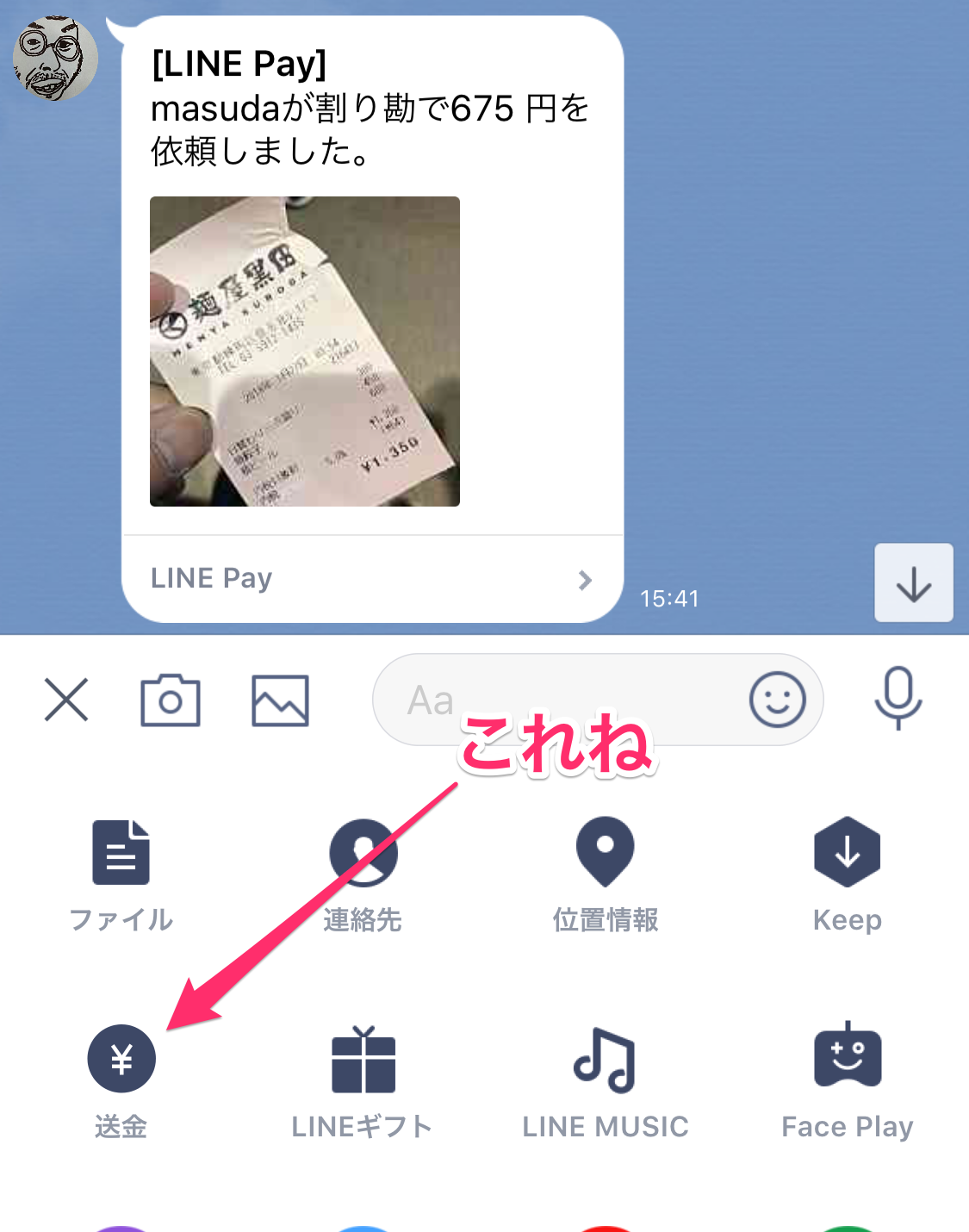969x1232 pixels.
Task: Open the camera to take a photo
Action: coord(171,700)
